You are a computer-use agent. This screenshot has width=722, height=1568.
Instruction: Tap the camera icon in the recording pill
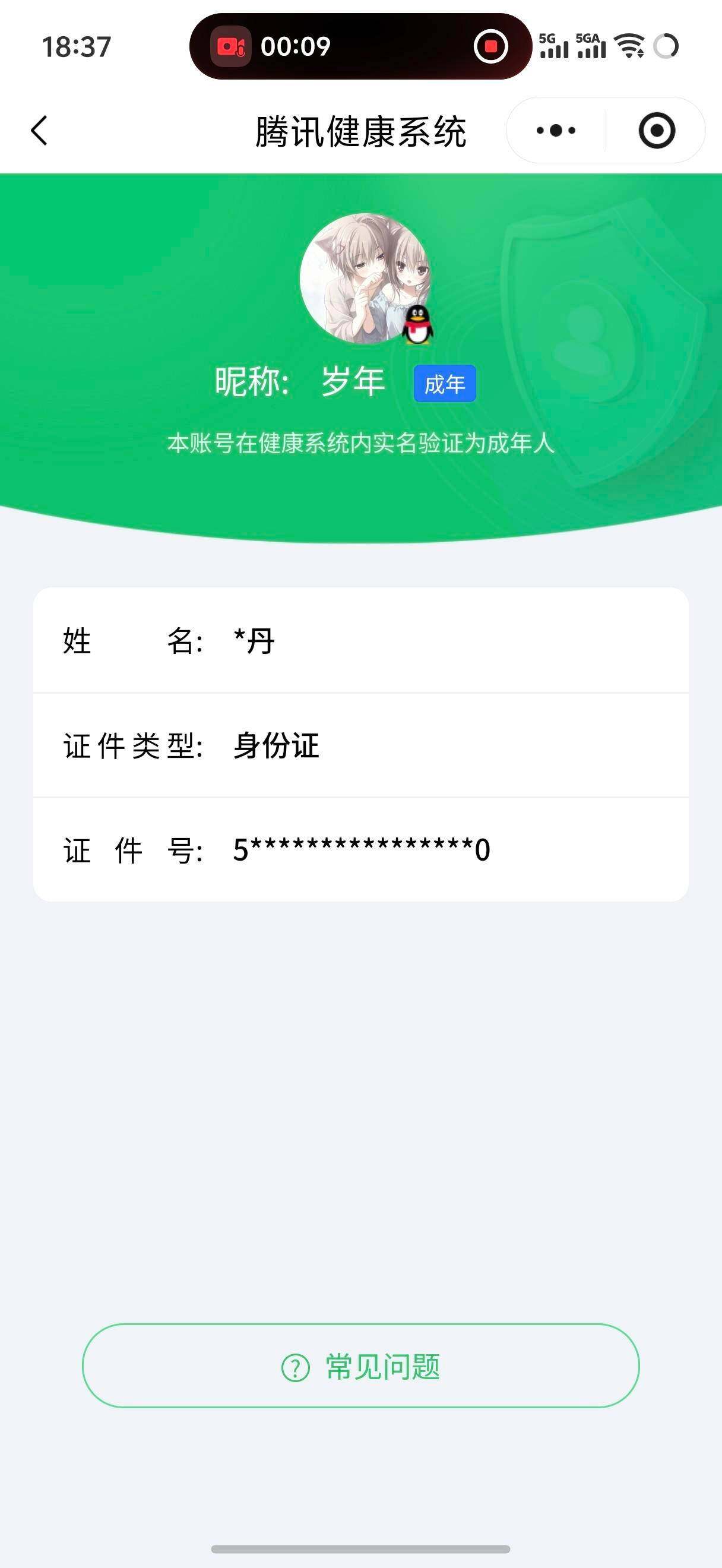click(x=232, y=46)
